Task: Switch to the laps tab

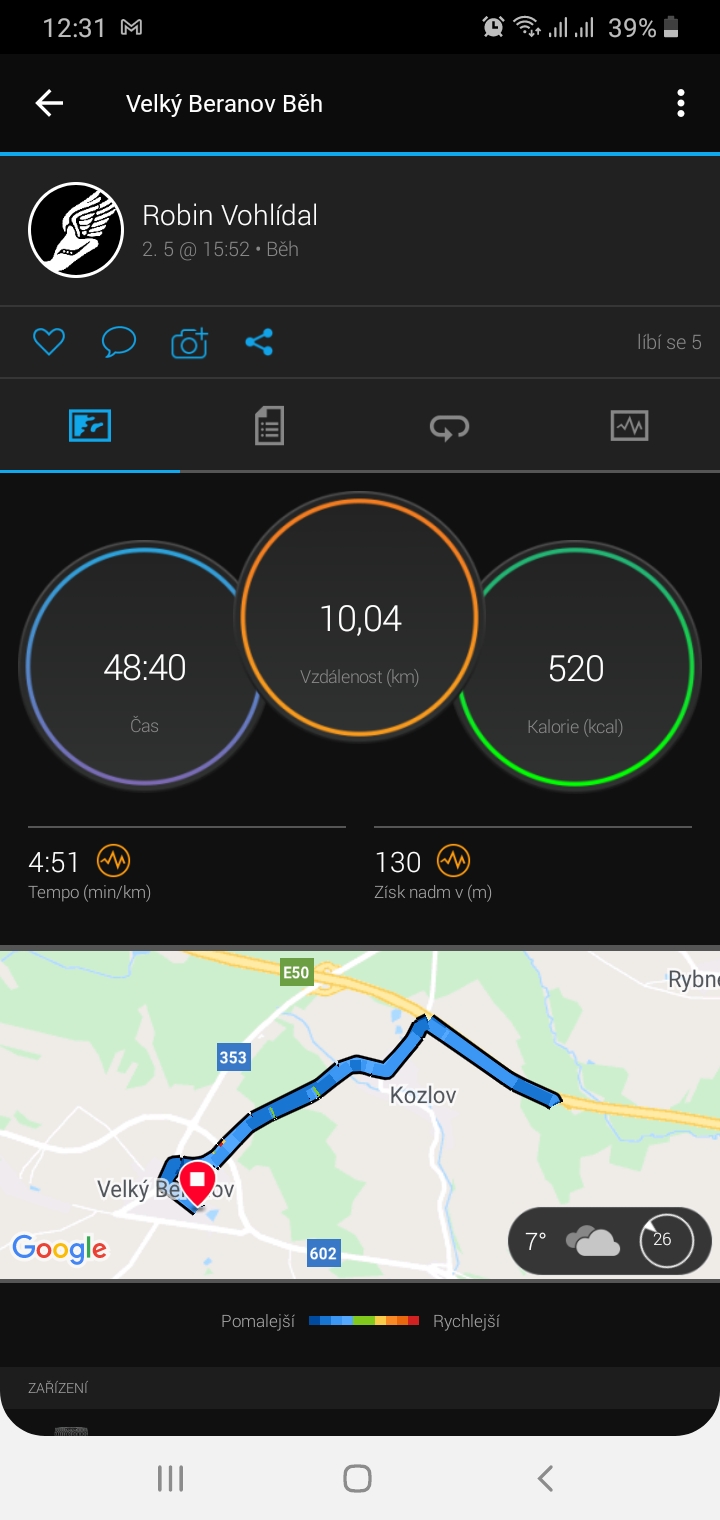Action: [449, 426]
